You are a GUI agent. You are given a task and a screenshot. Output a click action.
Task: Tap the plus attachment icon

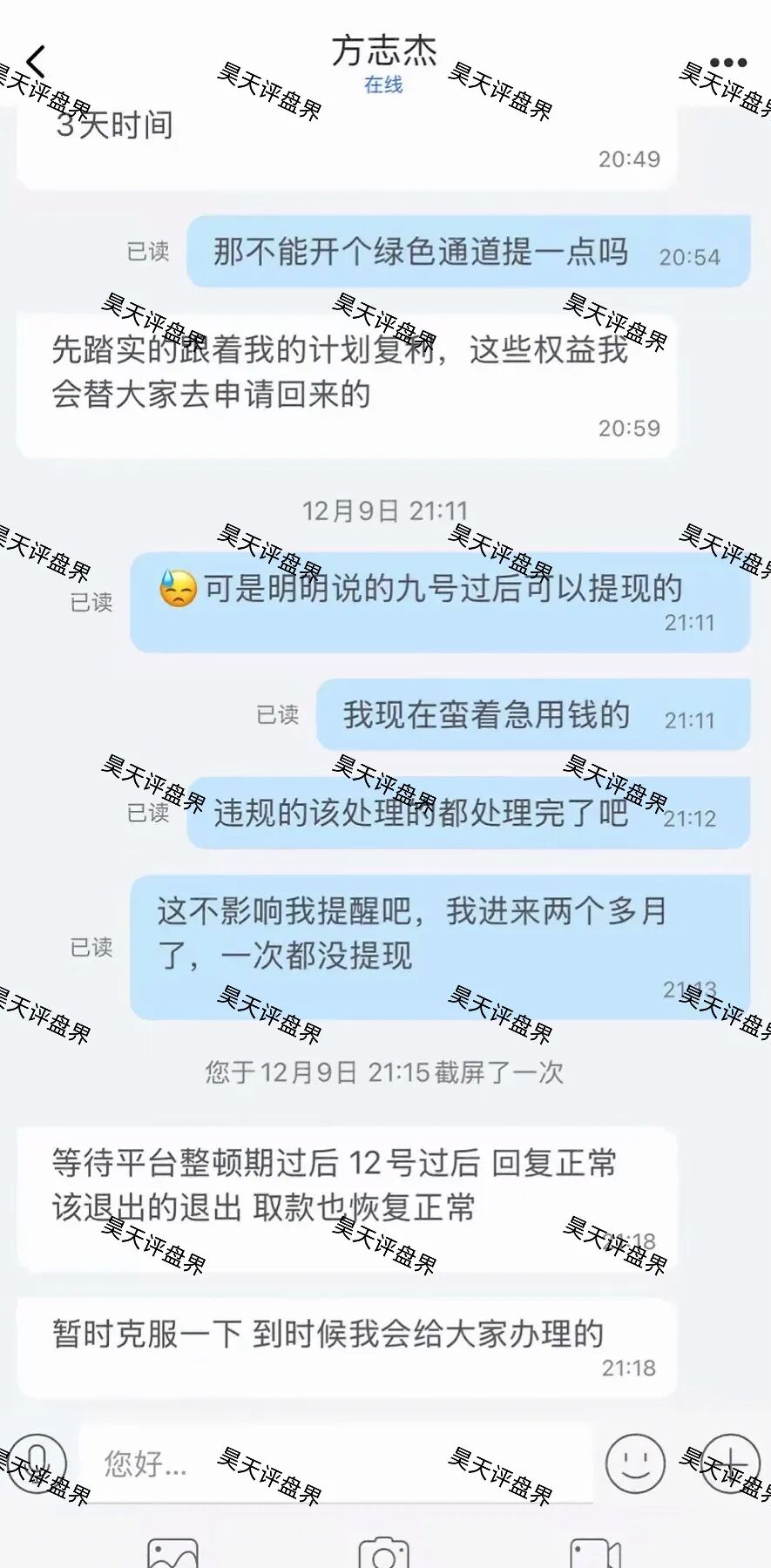pyautogui.click(x=728, y=1463)
